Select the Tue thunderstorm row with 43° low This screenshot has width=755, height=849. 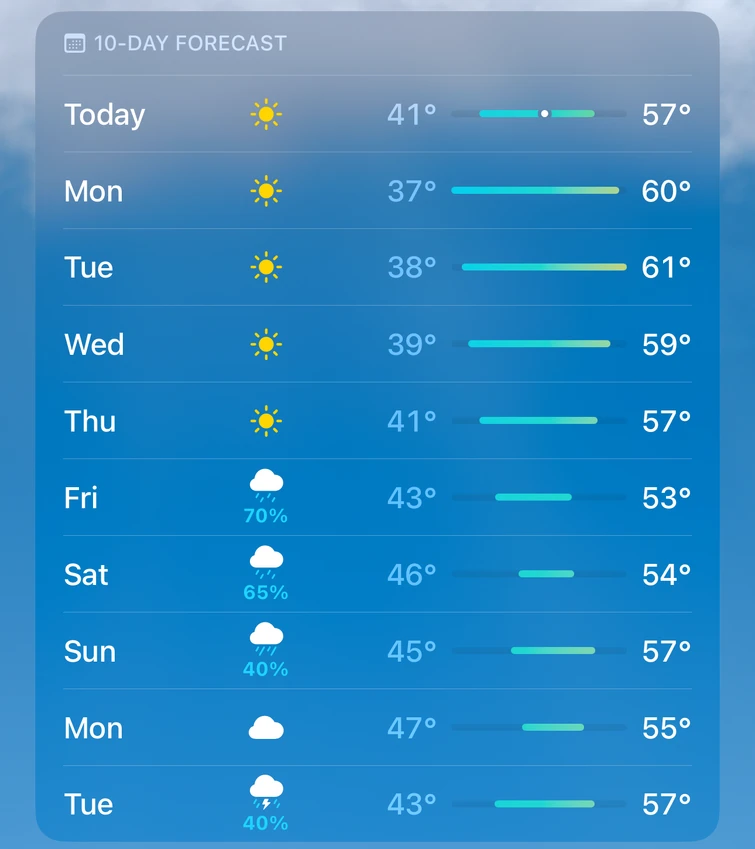coord(377,804)
